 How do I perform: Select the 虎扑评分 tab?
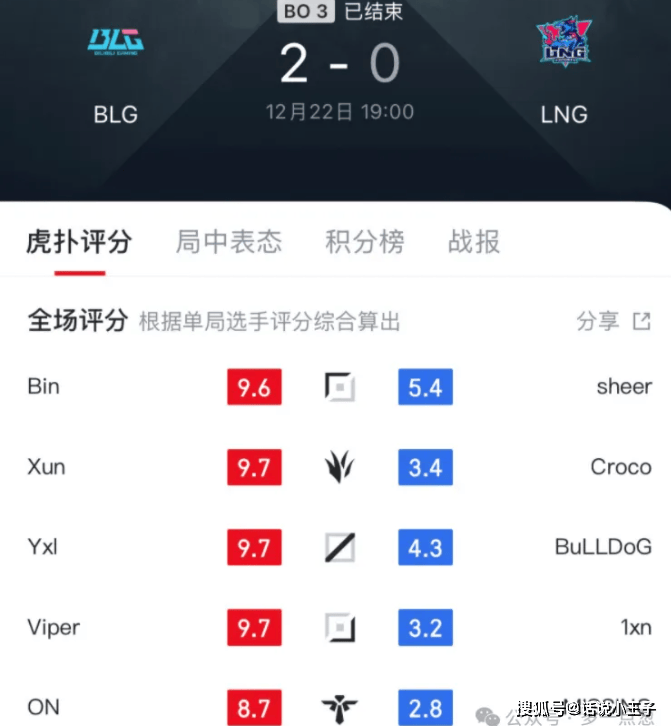(79, 242)
